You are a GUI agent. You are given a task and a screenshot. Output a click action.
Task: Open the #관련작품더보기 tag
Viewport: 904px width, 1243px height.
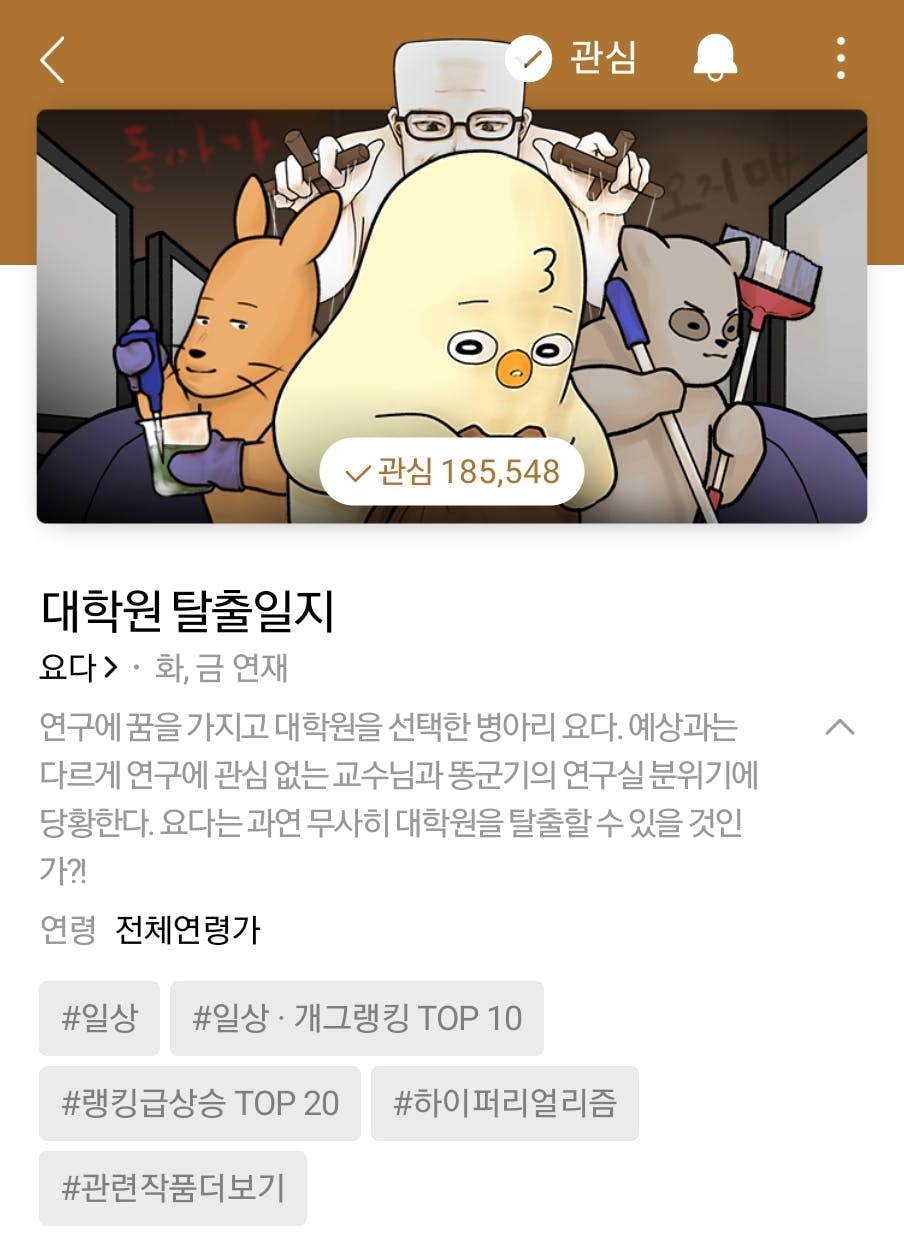pos(172,1188)
